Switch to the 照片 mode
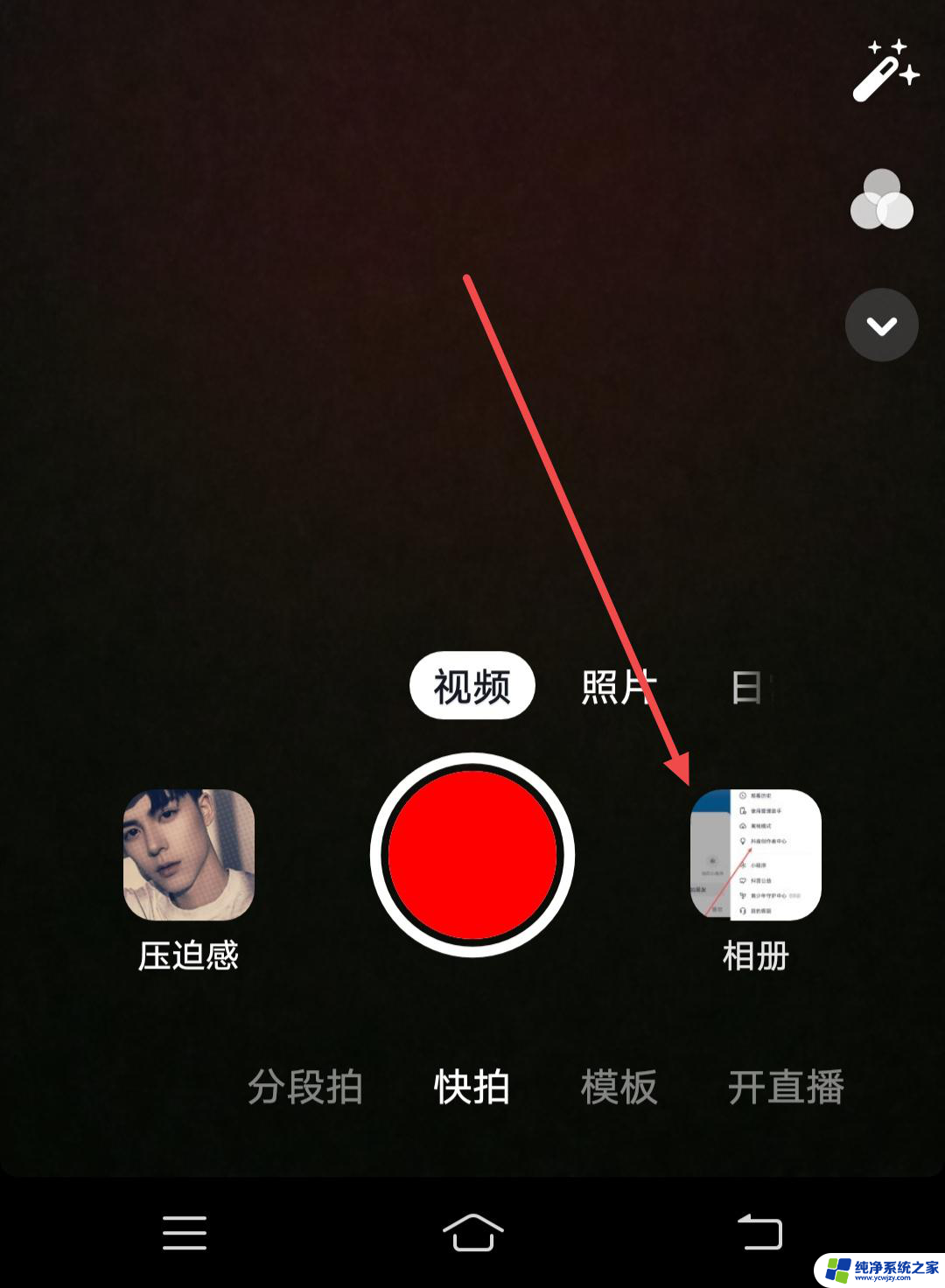 (x=618, y=687)
